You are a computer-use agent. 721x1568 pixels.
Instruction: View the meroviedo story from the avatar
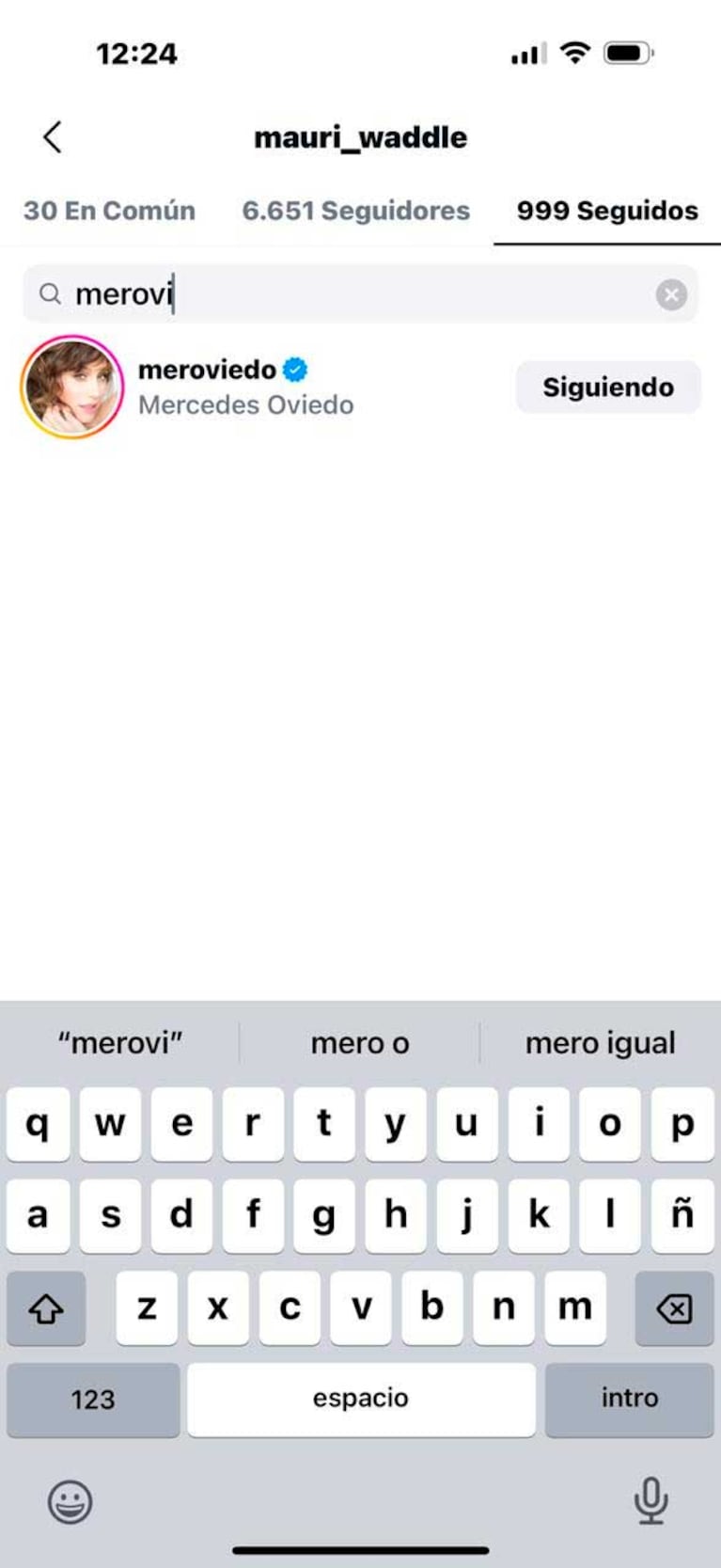pos(72,387)
